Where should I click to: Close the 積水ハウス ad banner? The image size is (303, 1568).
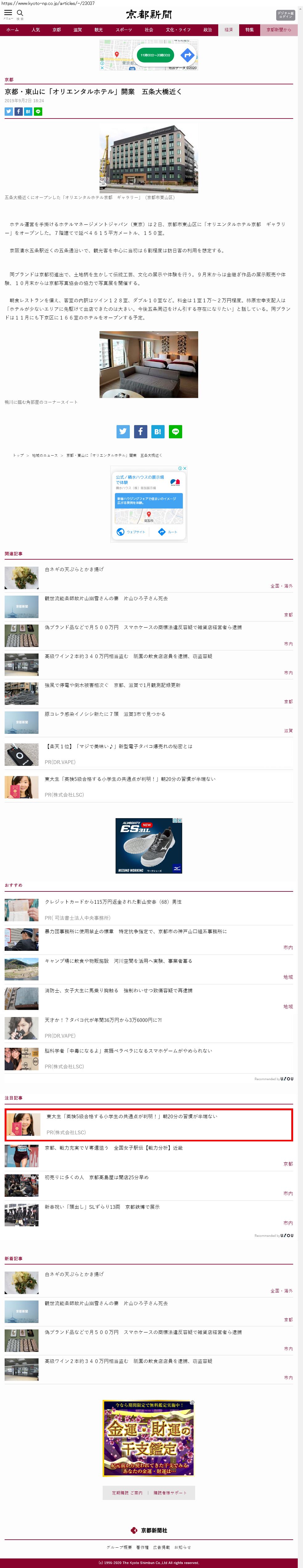pyautogui.click(x=185, y=468)
